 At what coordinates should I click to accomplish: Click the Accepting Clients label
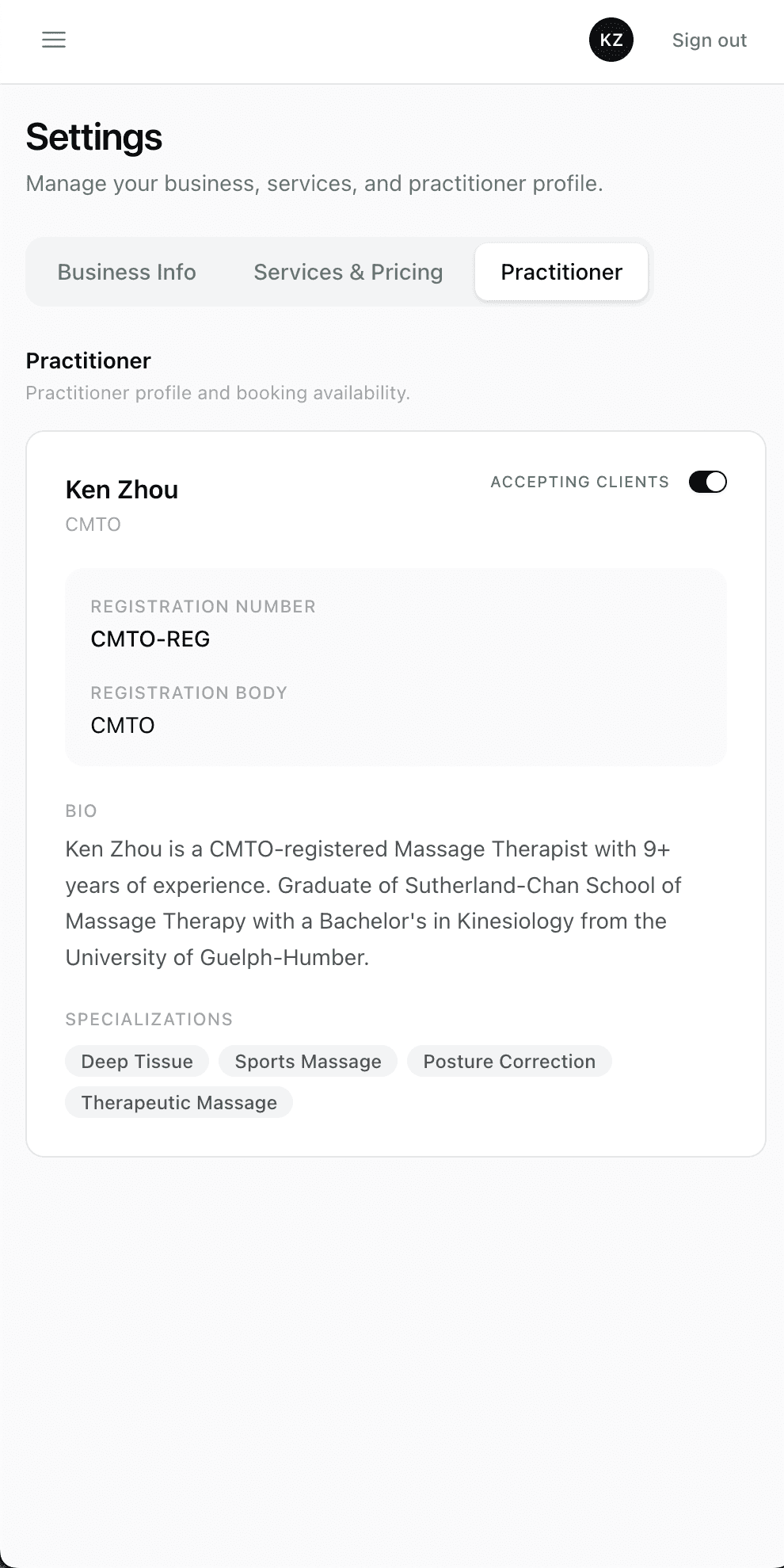click(579, 481)
